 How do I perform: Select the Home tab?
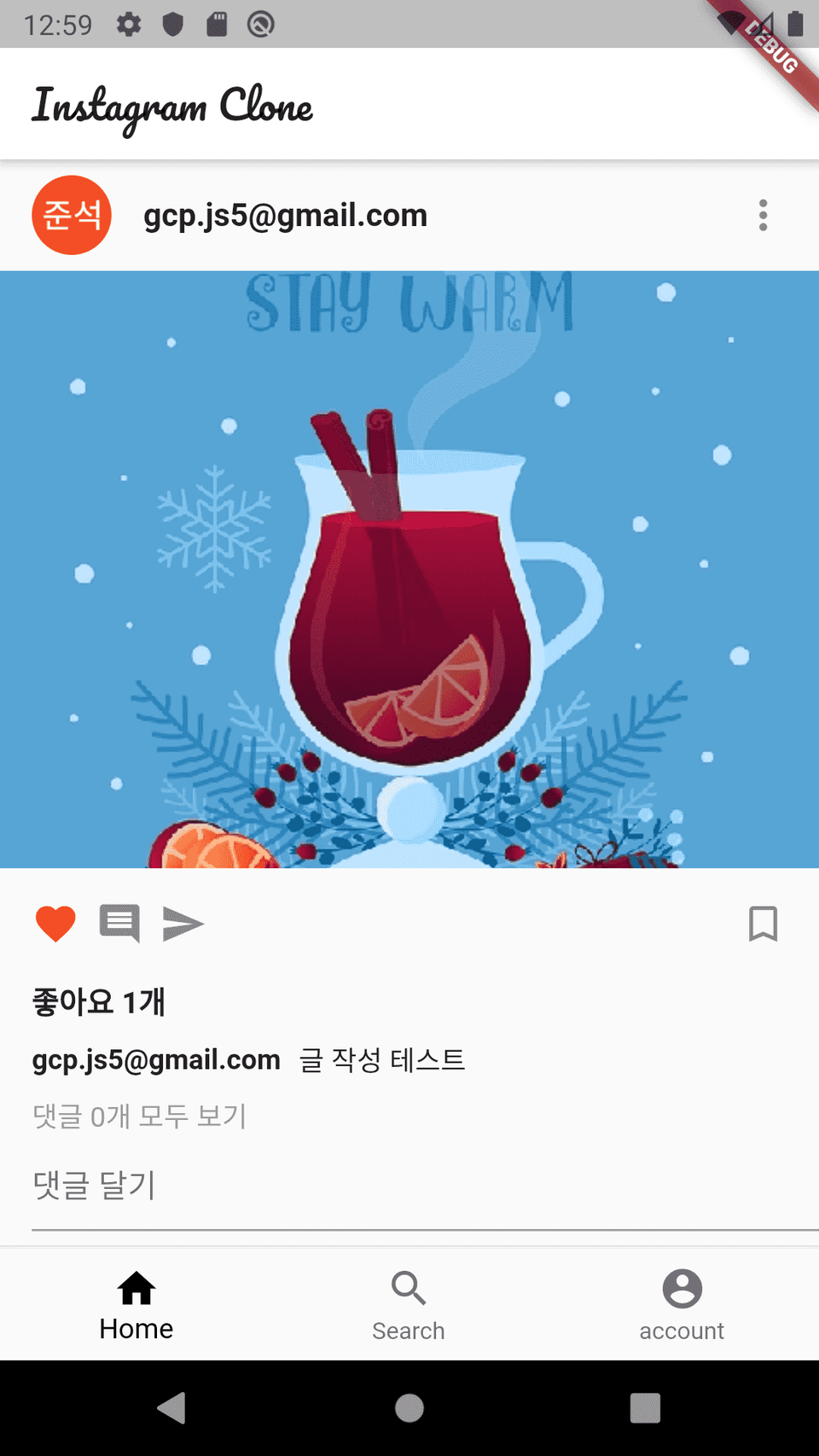click(136, 1305)
